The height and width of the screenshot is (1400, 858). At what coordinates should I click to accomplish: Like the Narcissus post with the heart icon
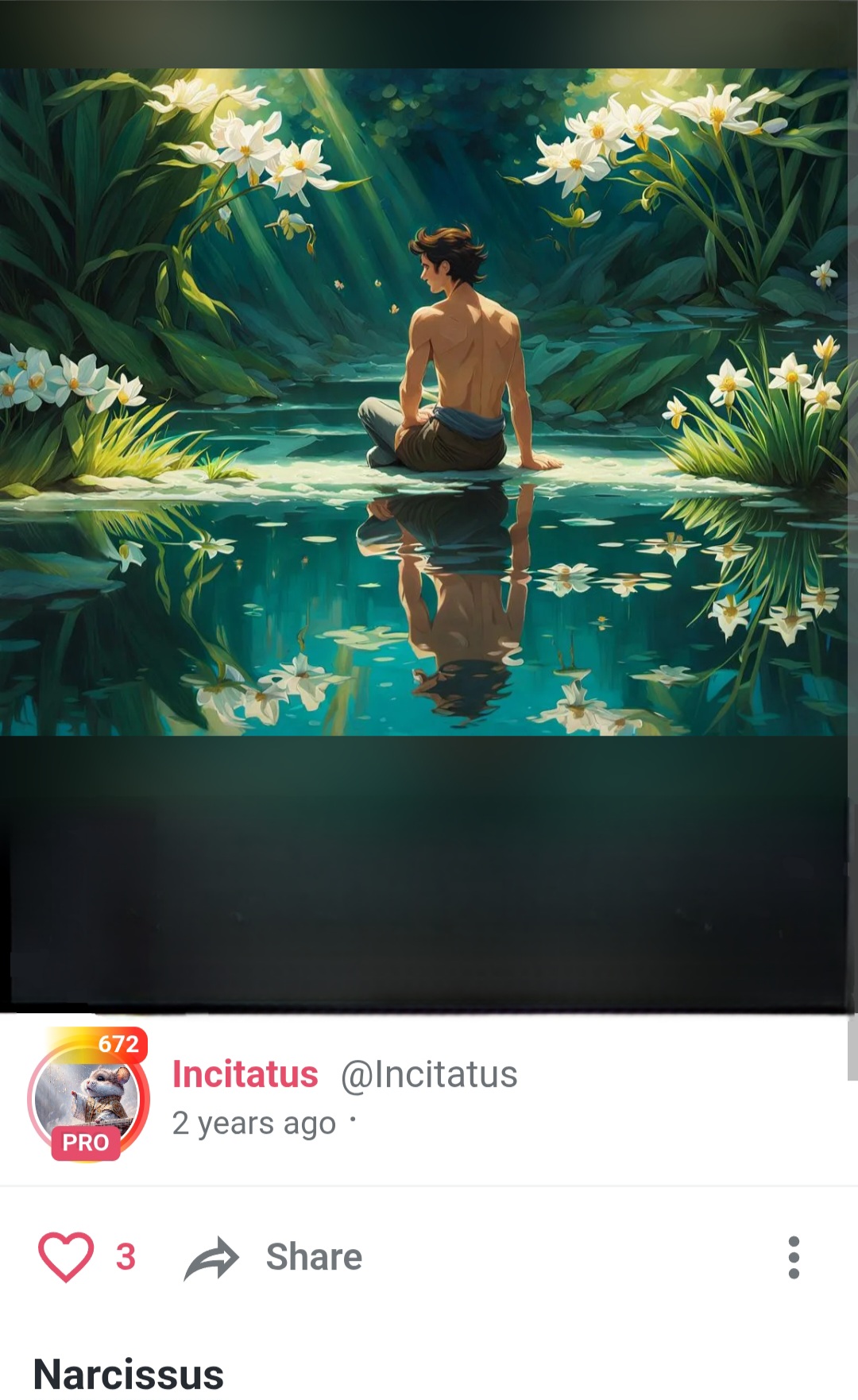click(x=66, y=1256)
